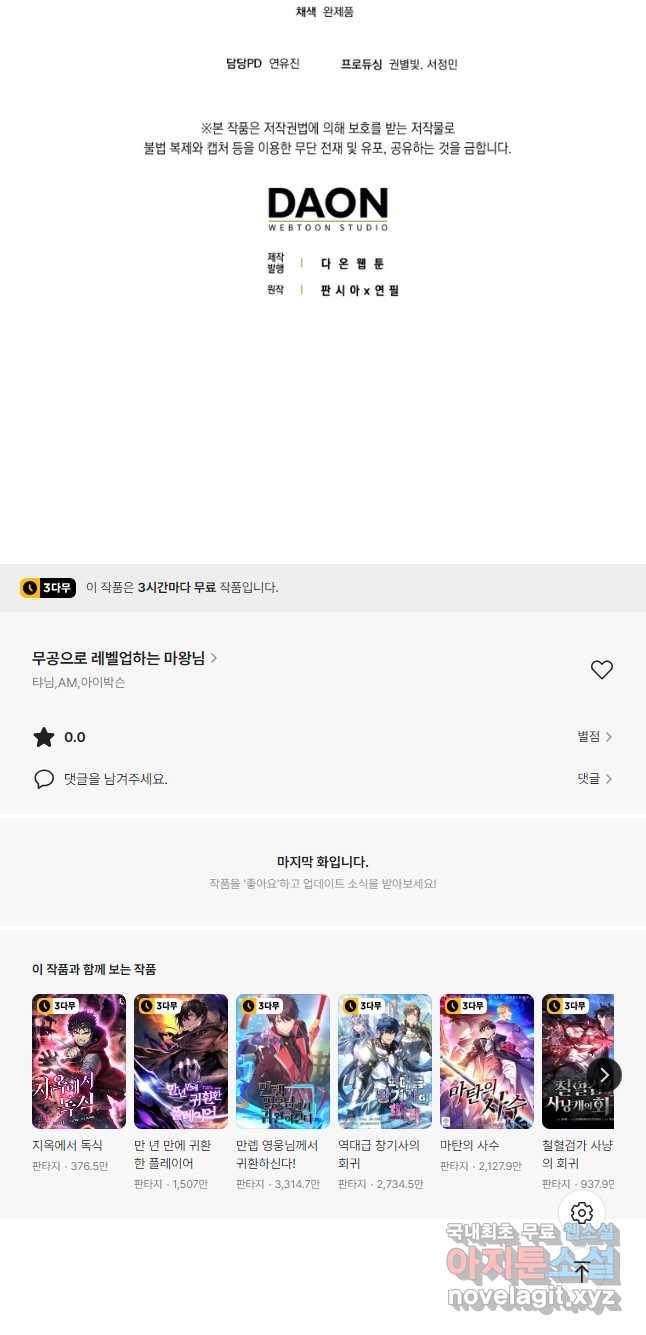Open the 별점 star rating page
The width and height of the screenshot is (646, 1335).
pyautogui.click(x=594, y=737)
